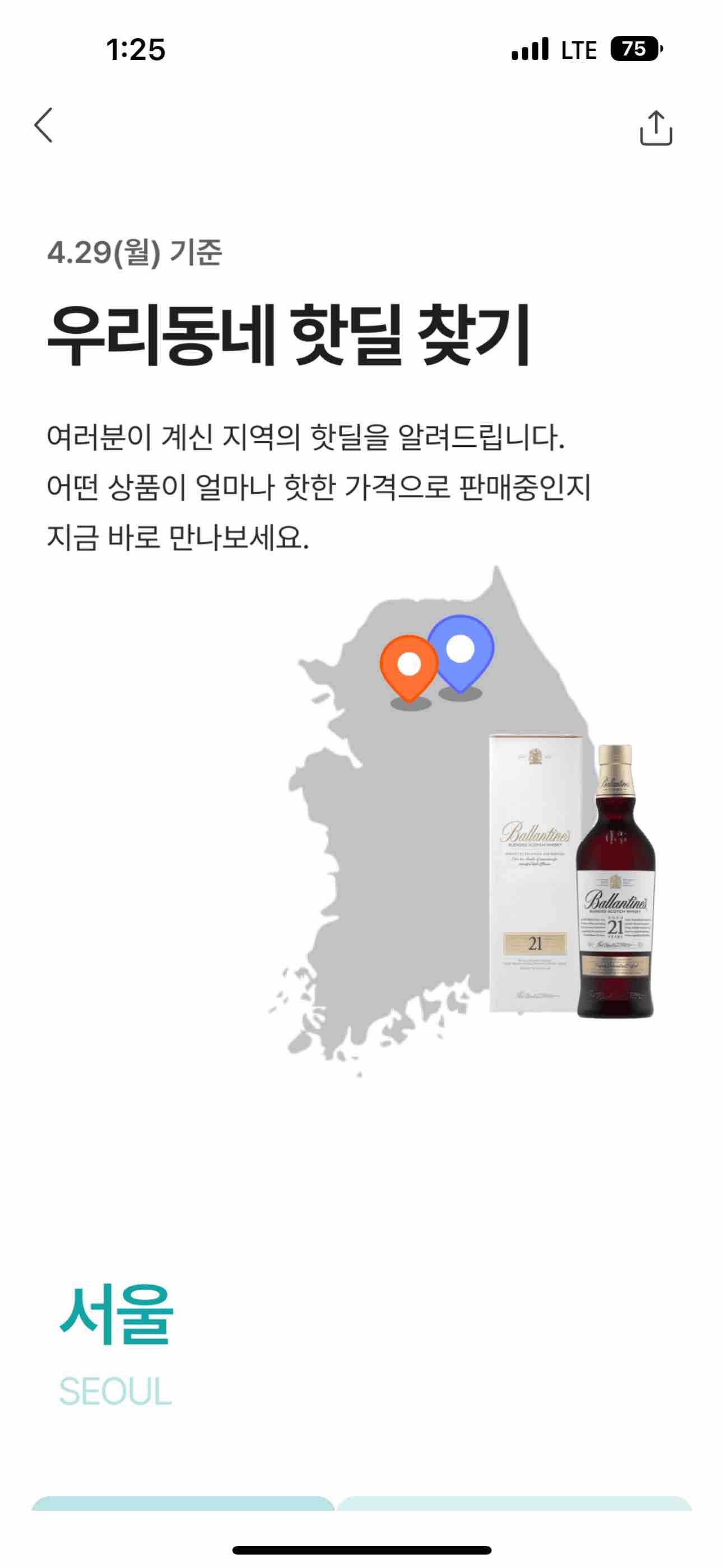724x1568 pixels.
Task: Go back using the top-left arrow
Action: click(x=44, y=125)
